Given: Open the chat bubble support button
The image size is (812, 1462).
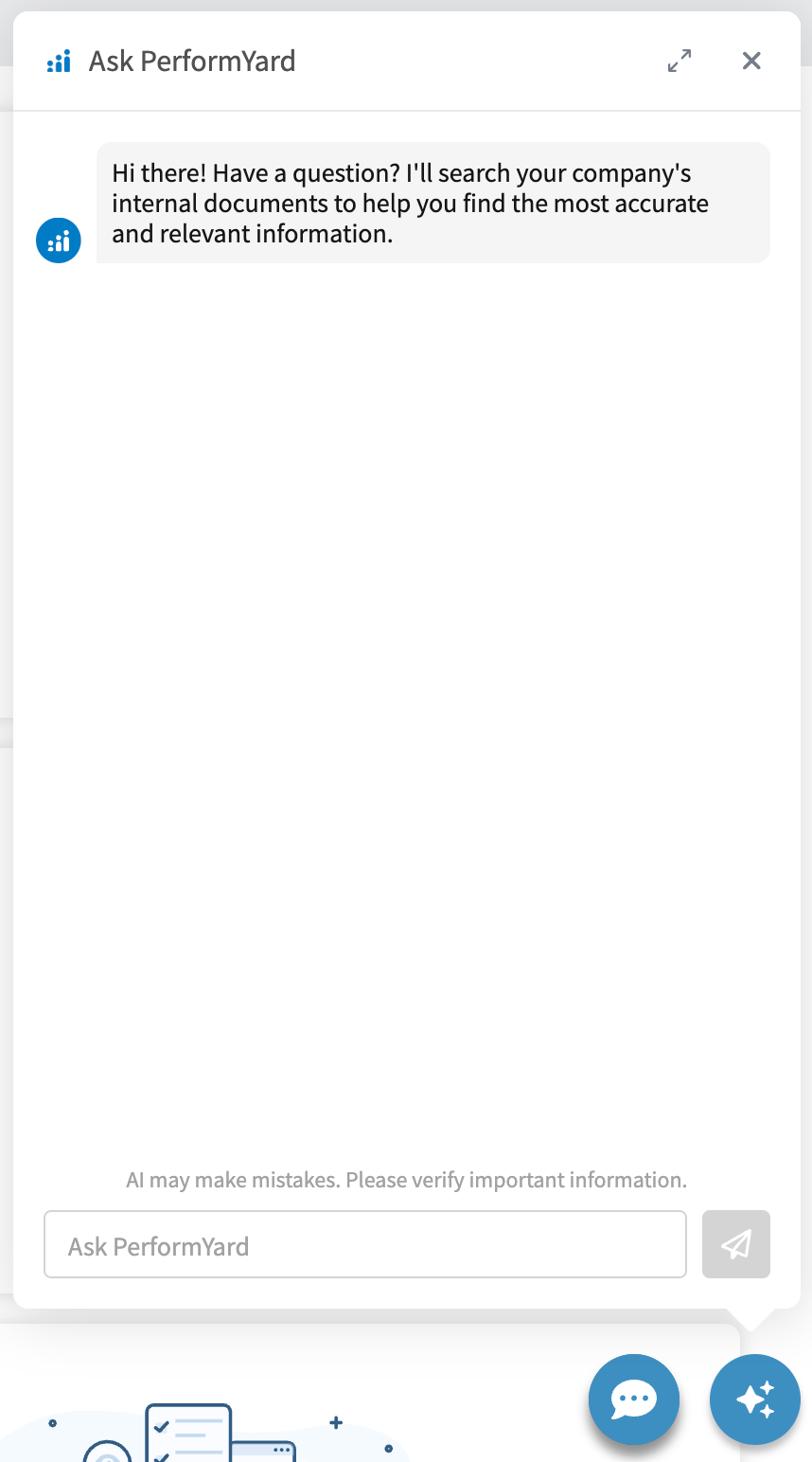Looking at the screenshot, I should (634, 1399).
